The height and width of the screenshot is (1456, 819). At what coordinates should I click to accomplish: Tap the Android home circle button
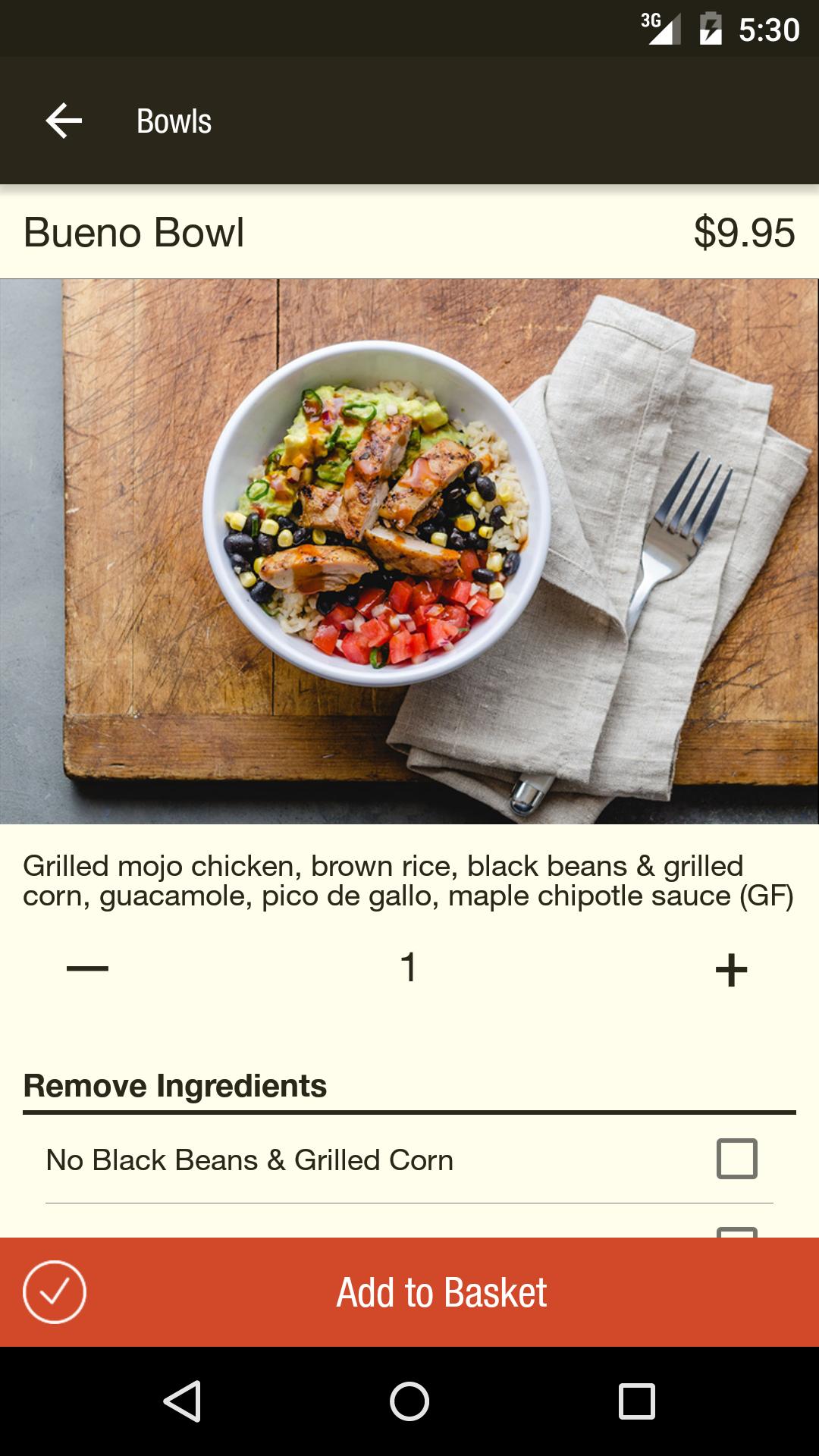point(409,1401)
